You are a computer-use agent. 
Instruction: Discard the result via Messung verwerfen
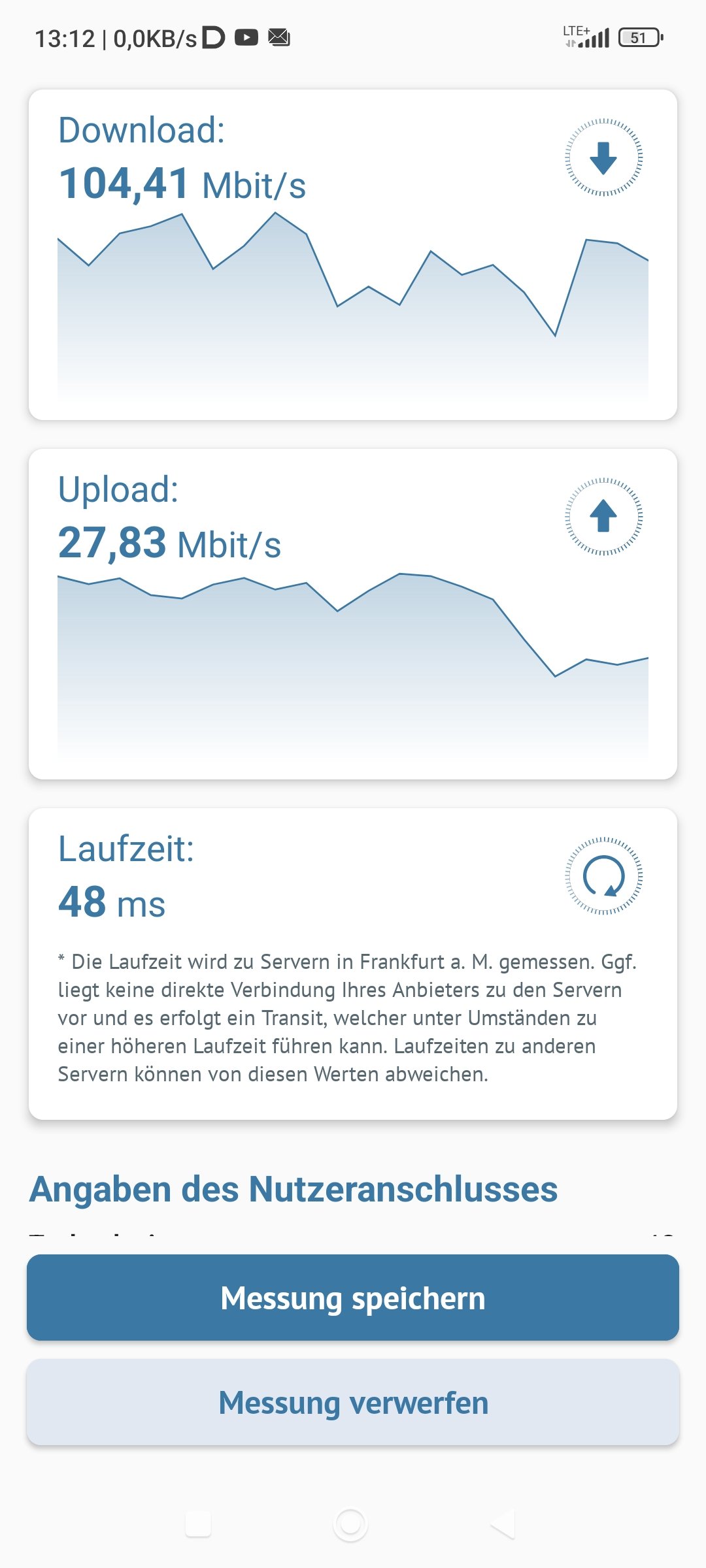pos(353,1402)
